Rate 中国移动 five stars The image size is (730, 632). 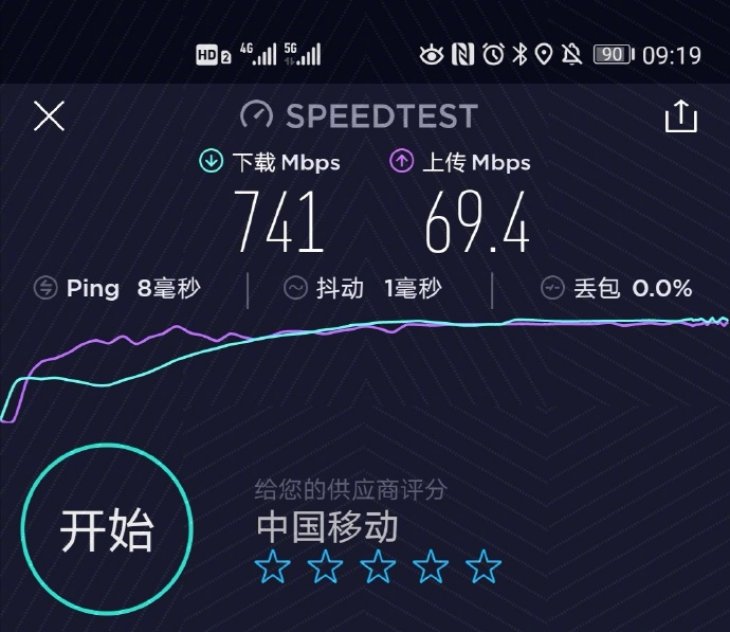tap(484, 568)
